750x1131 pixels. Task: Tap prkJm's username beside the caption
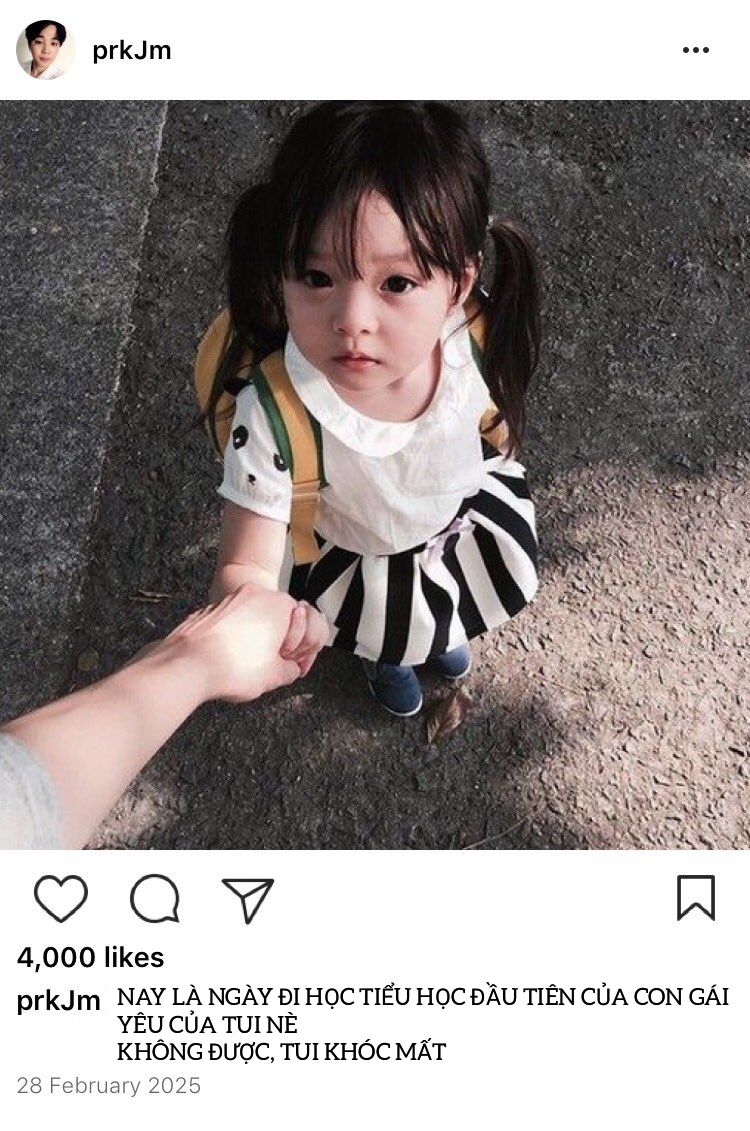(58, 1002)
